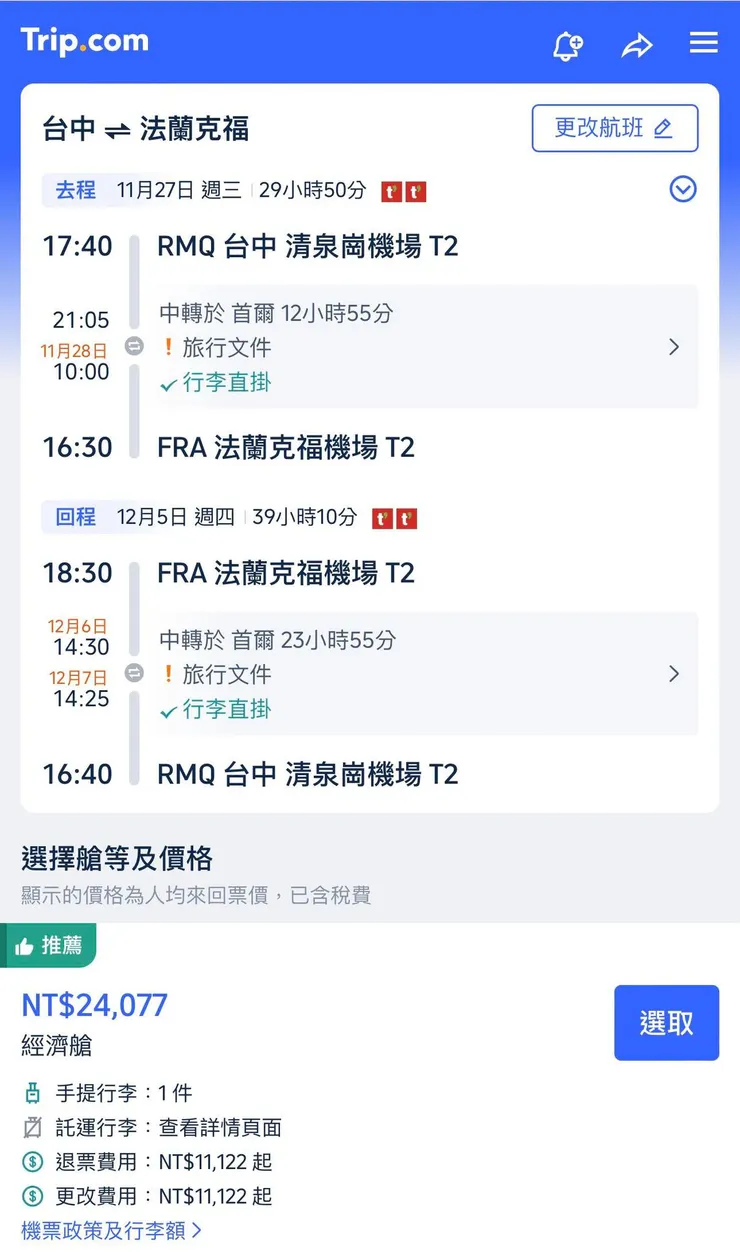The image size is (740, 1252).
Task: Click the Trip.com logo
Action: pos(84,42)
